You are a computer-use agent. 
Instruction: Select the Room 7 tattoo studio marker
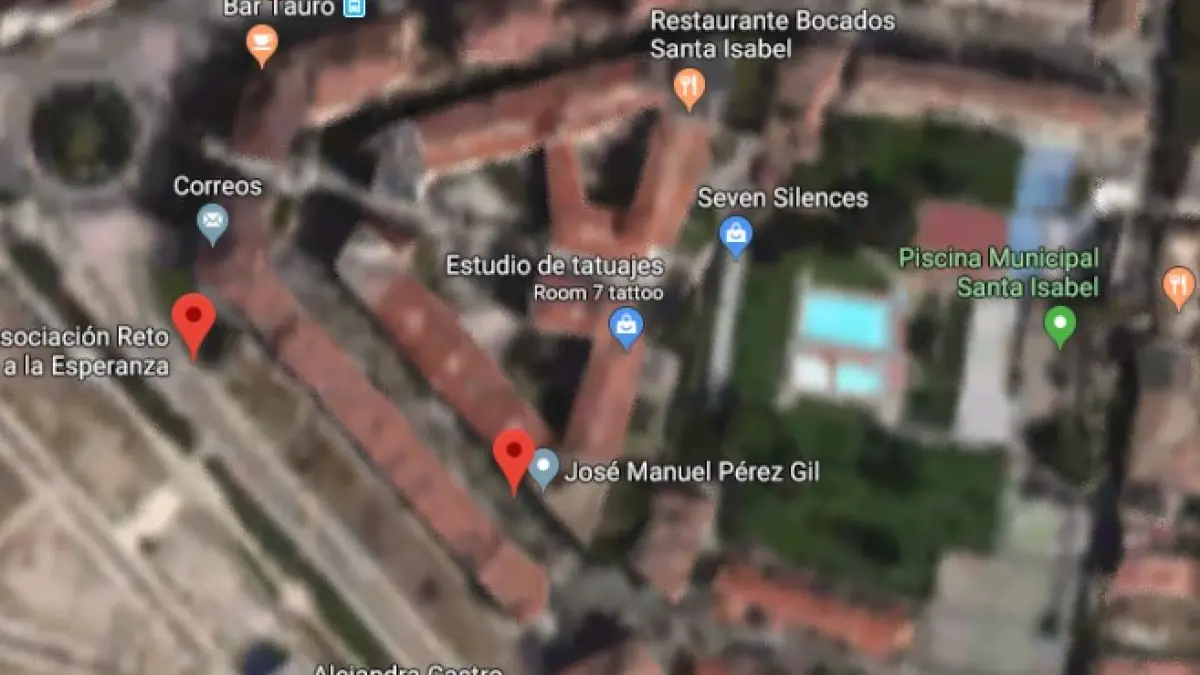626,325
